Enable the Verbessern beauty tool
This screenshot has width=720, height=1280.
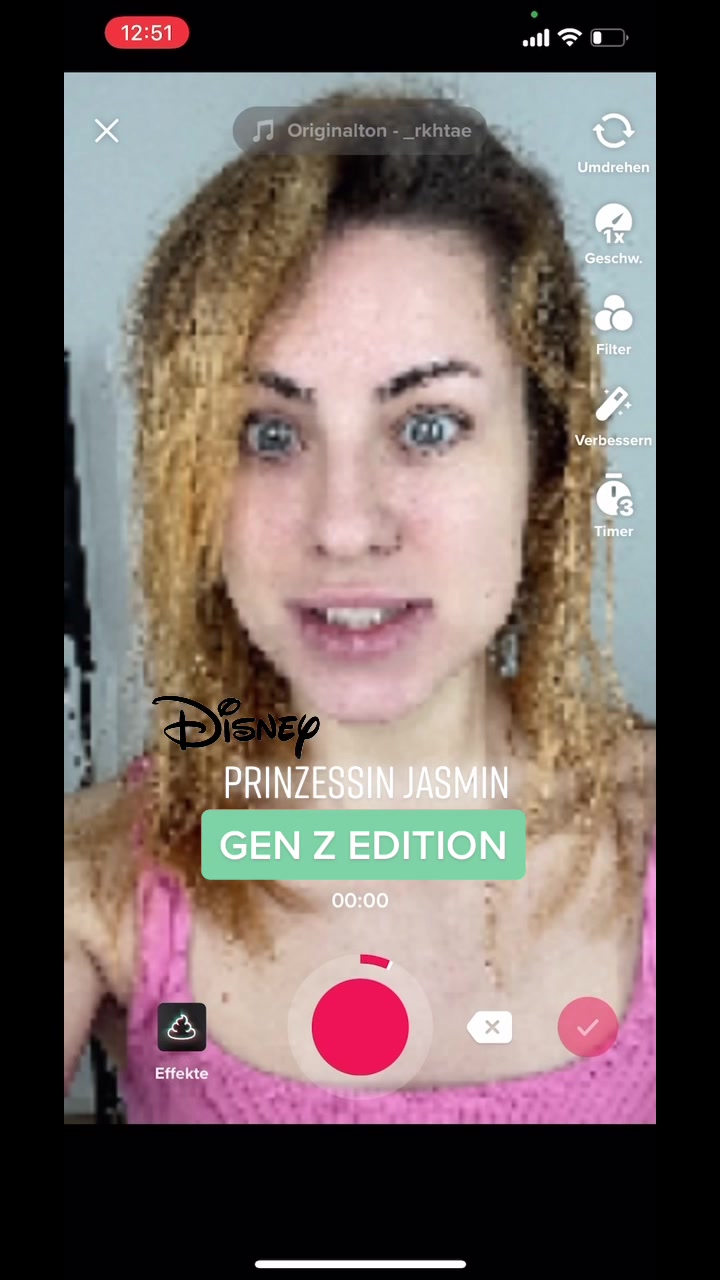[x=613, y=415]
